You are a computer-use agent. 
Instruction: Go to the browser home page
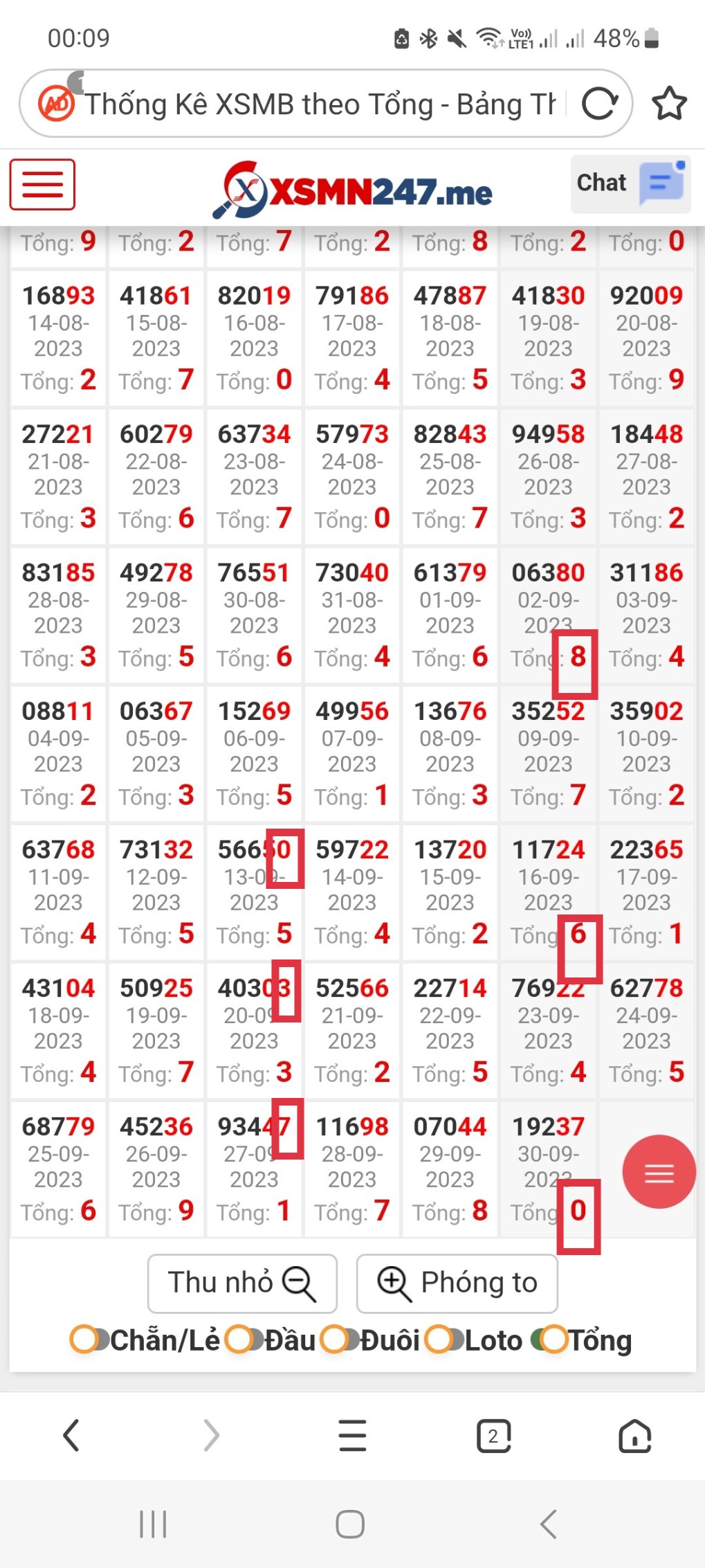click(x=634, y=1435)
